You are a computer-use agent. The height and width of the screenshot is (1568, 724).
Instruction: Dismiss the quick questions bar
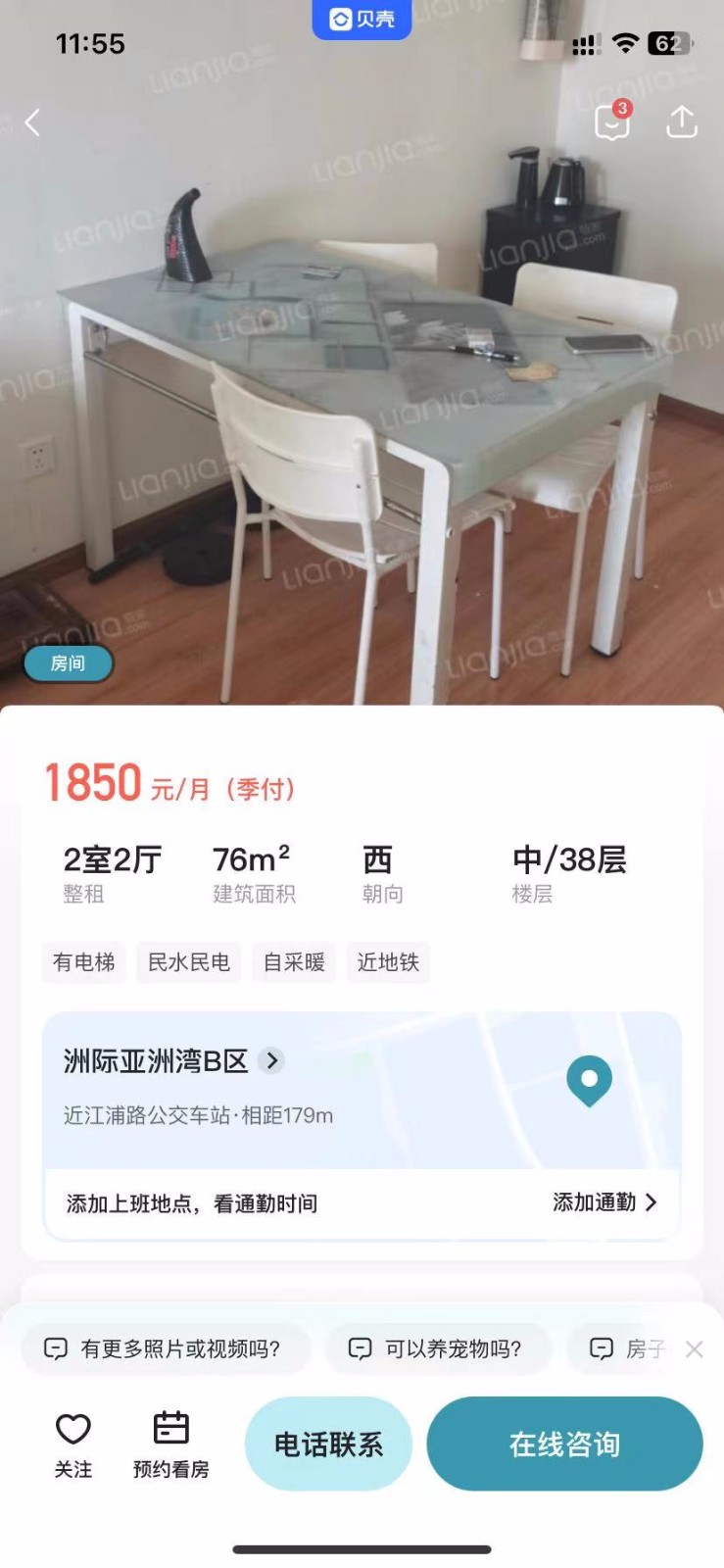695,1349
